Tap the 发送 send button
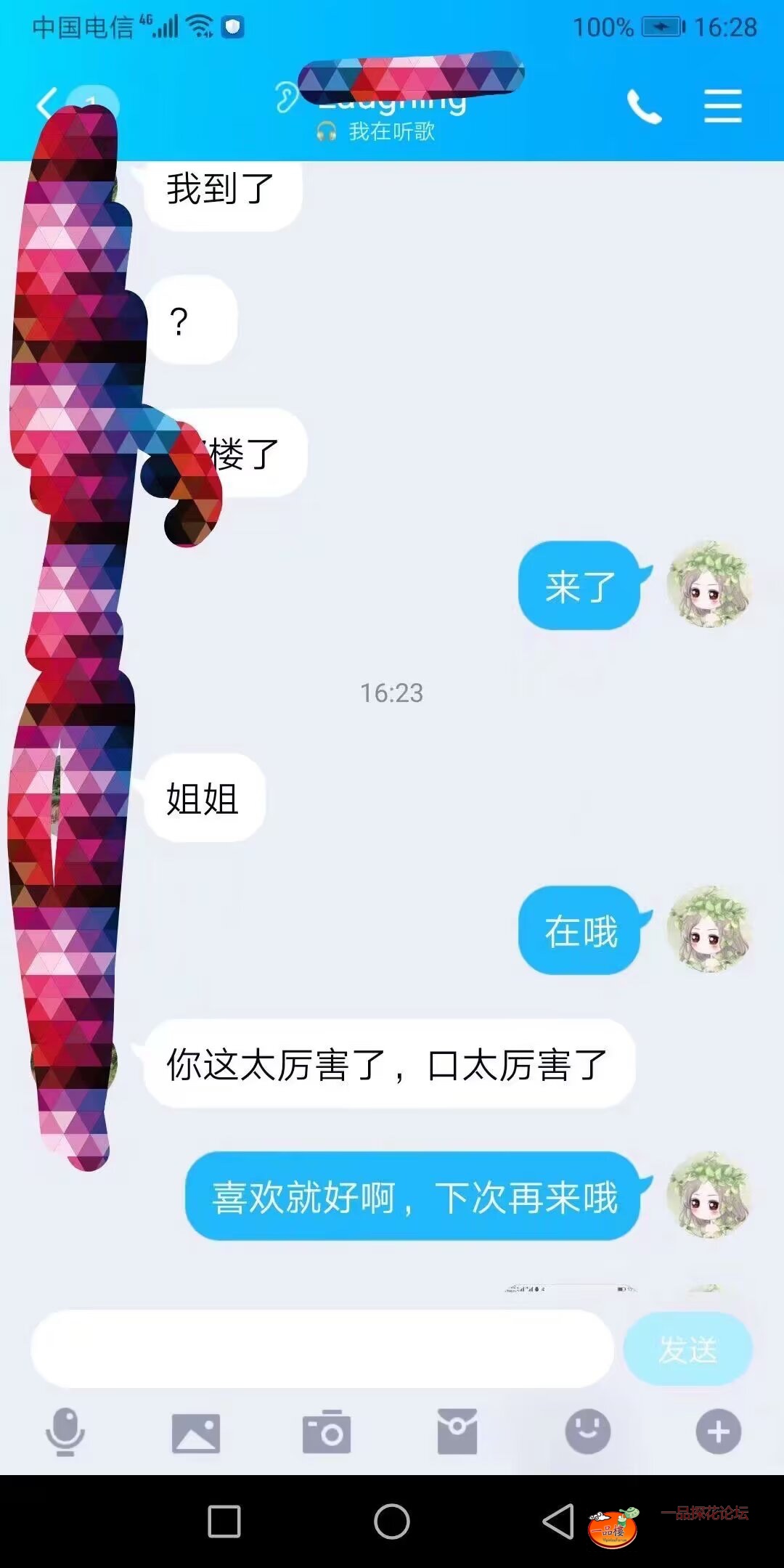The image size is (784, 1568). tap(687, 1349)
